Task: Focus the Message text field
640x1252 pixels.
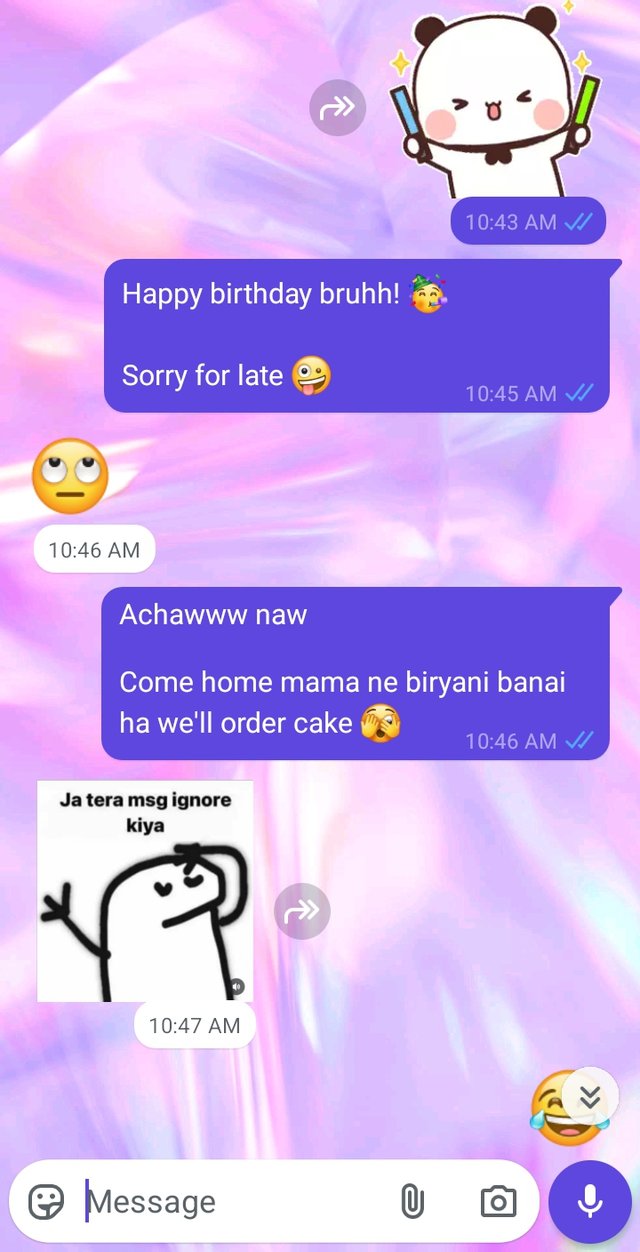Action: (230, 1201)
